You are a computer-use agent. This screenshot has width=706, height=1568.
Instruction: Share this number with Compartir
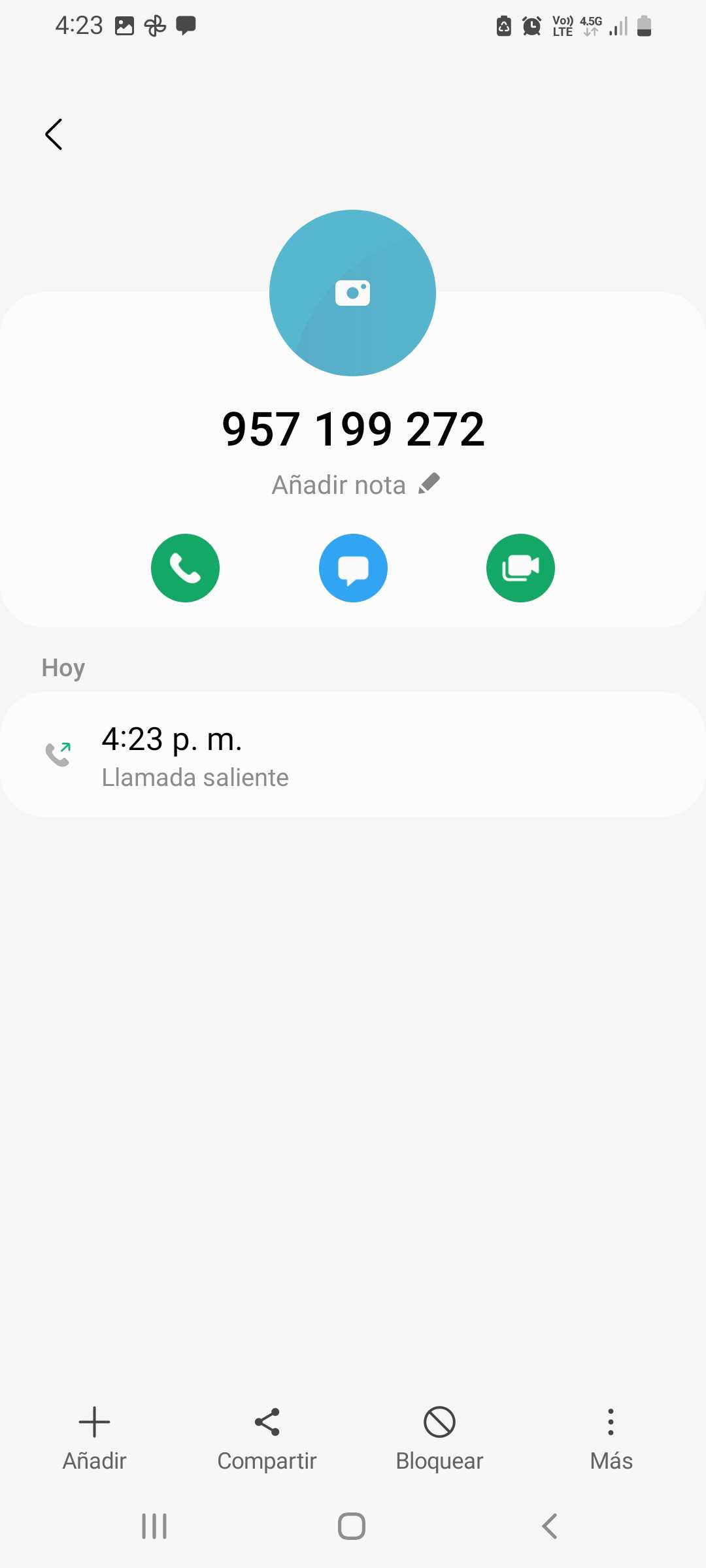coord(267,1439)
